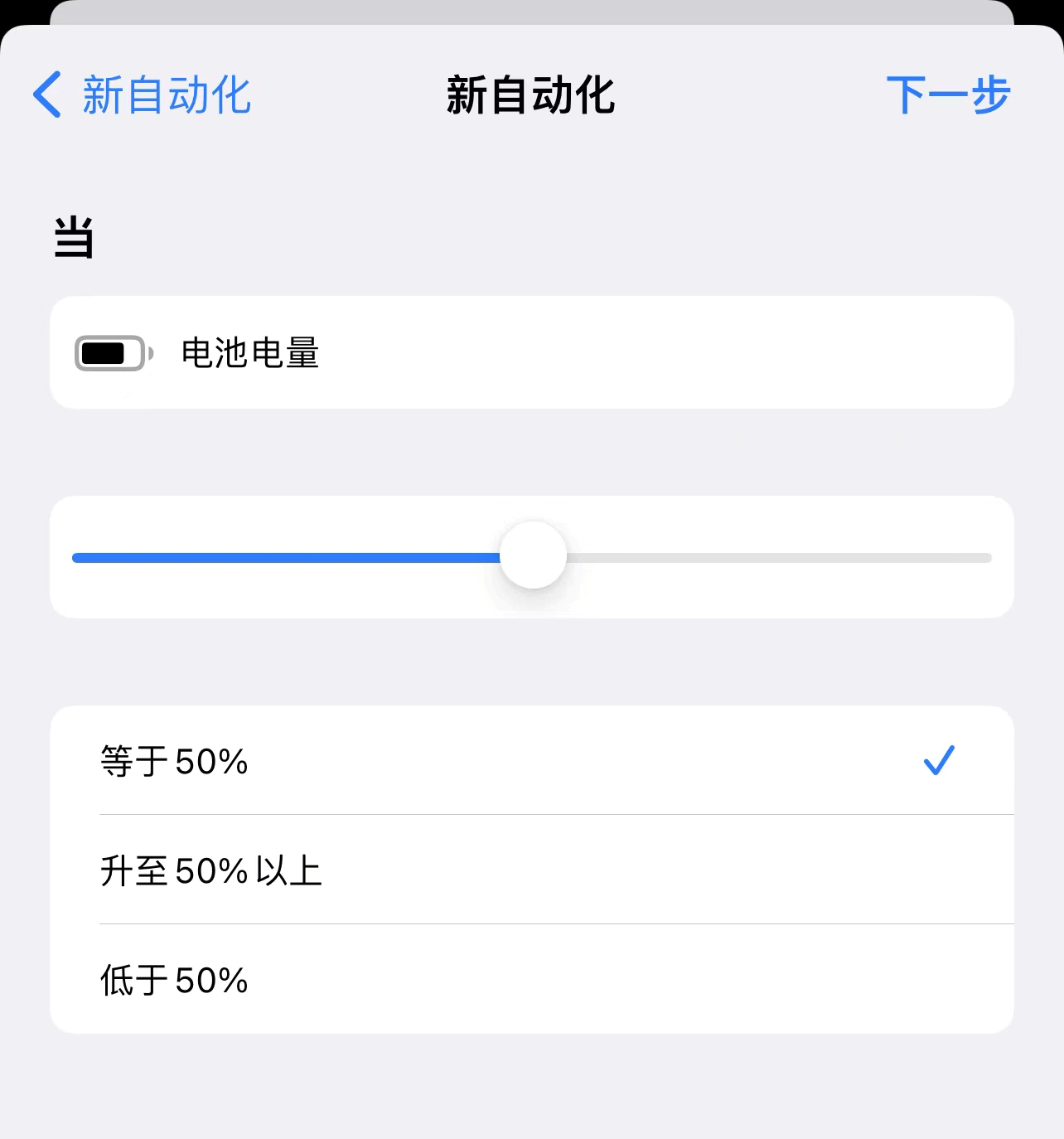Image resolution: width=1064 pixels, height=1139 pixels.
Task: Go back to 新自动化
Action: pos(142,95)
